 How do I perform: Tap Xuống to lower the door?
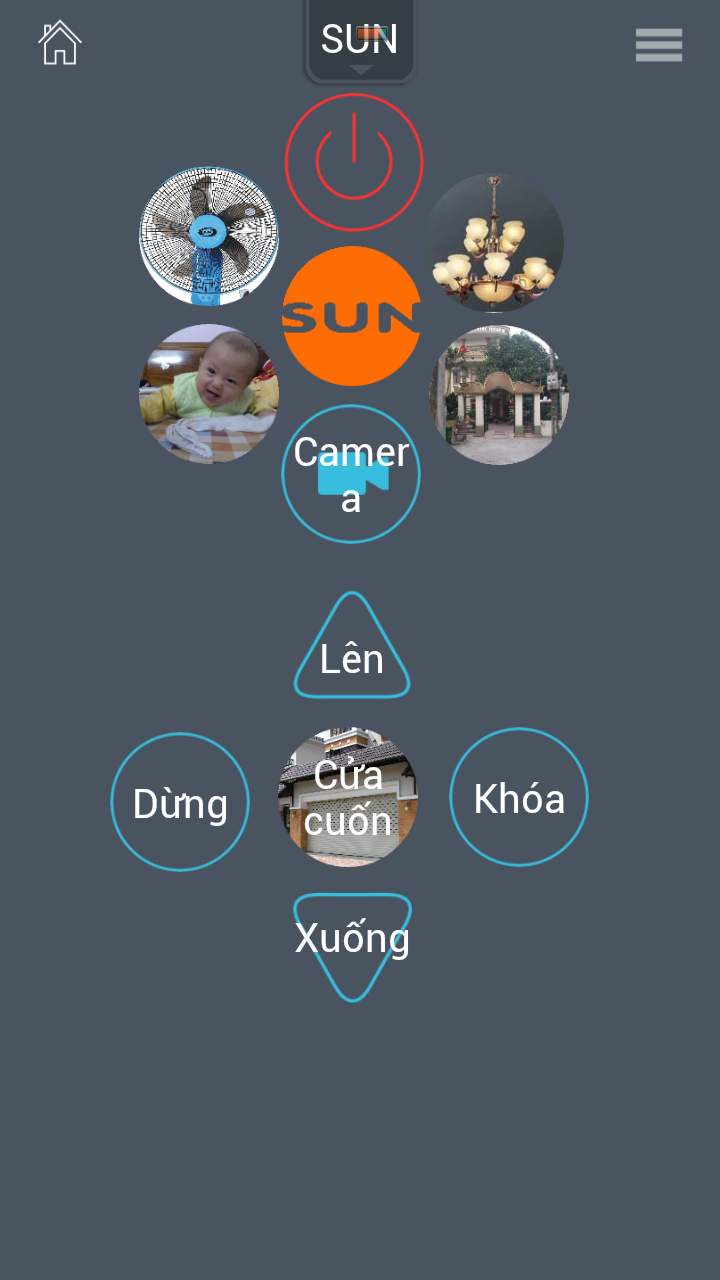point(352,942)
